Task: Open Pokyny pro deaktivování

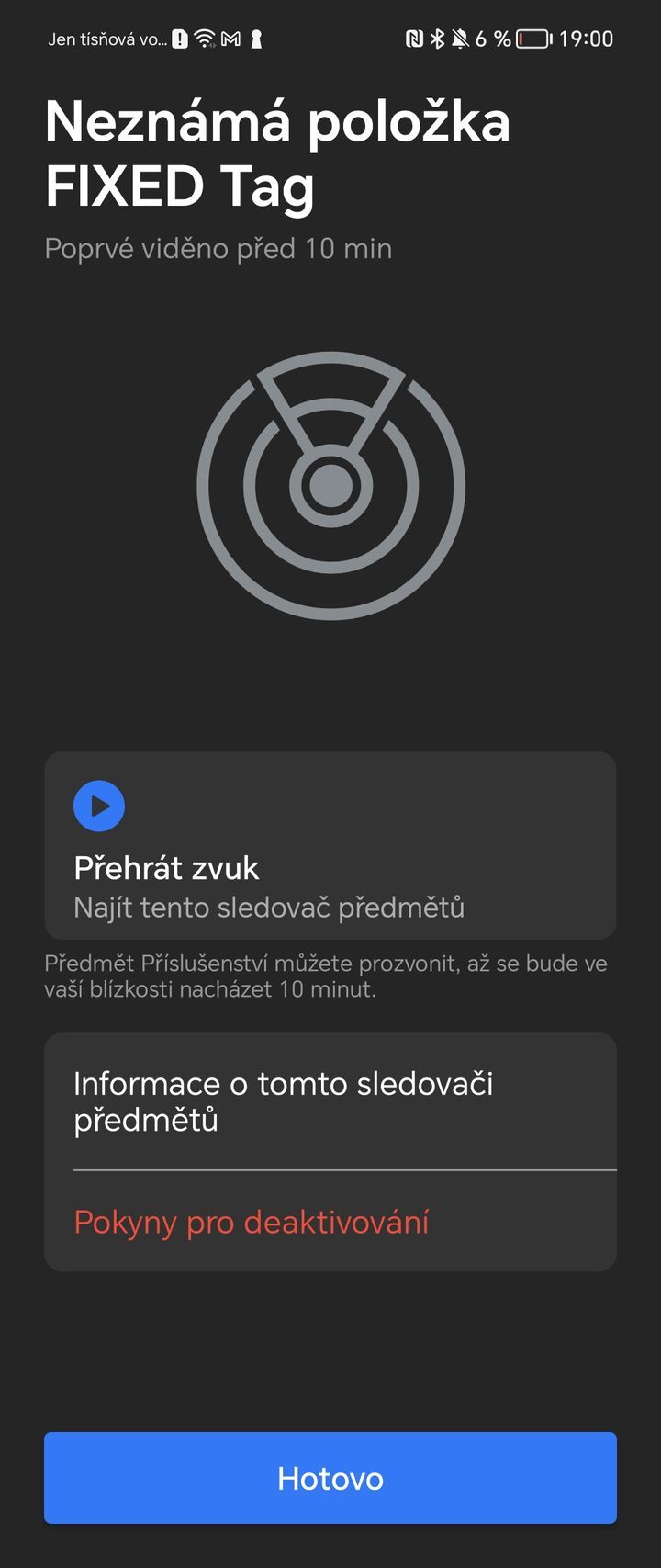Action: (x=252, y=1222)
